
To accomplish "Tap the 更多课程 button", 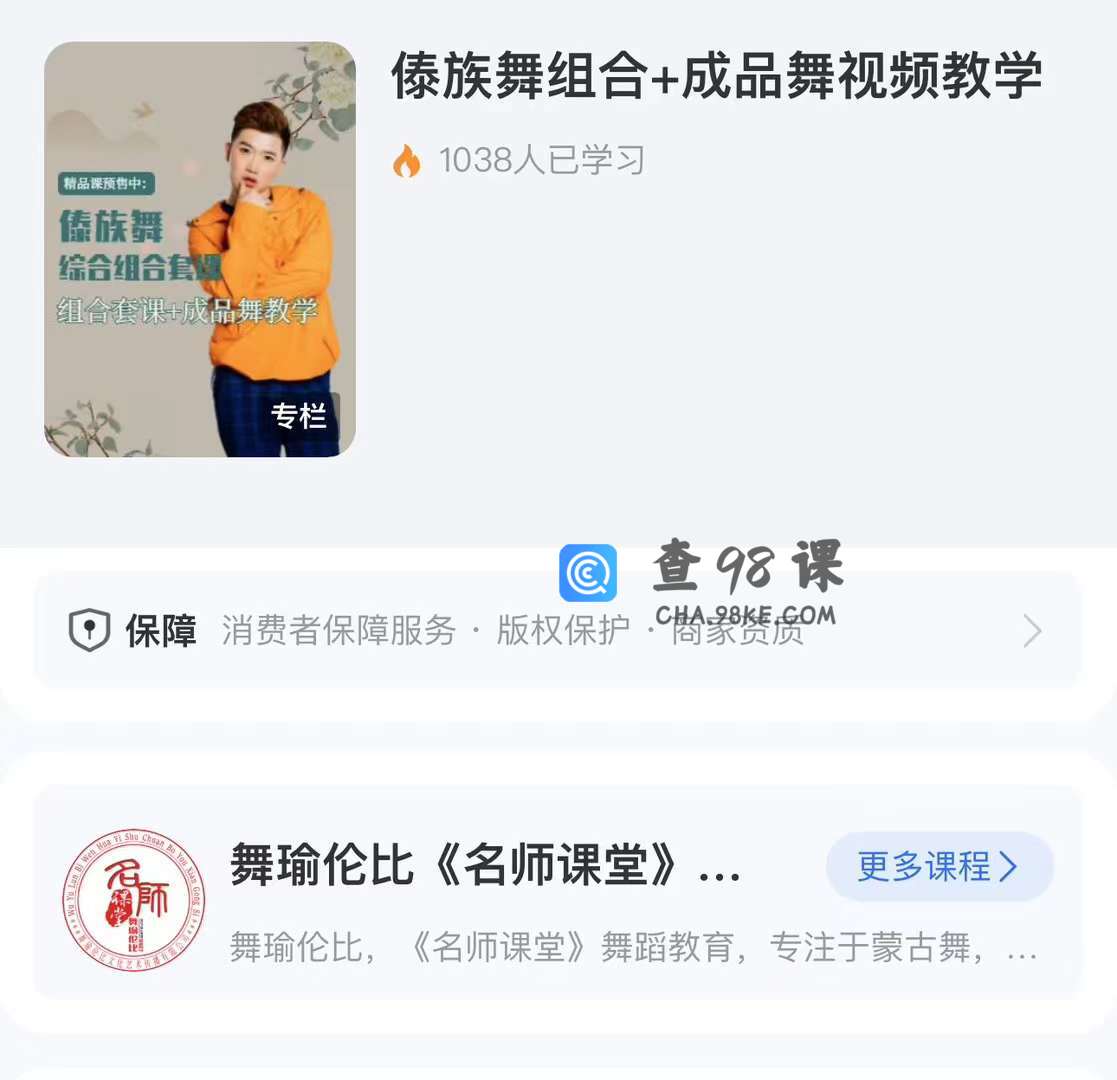I will point(938,866).
